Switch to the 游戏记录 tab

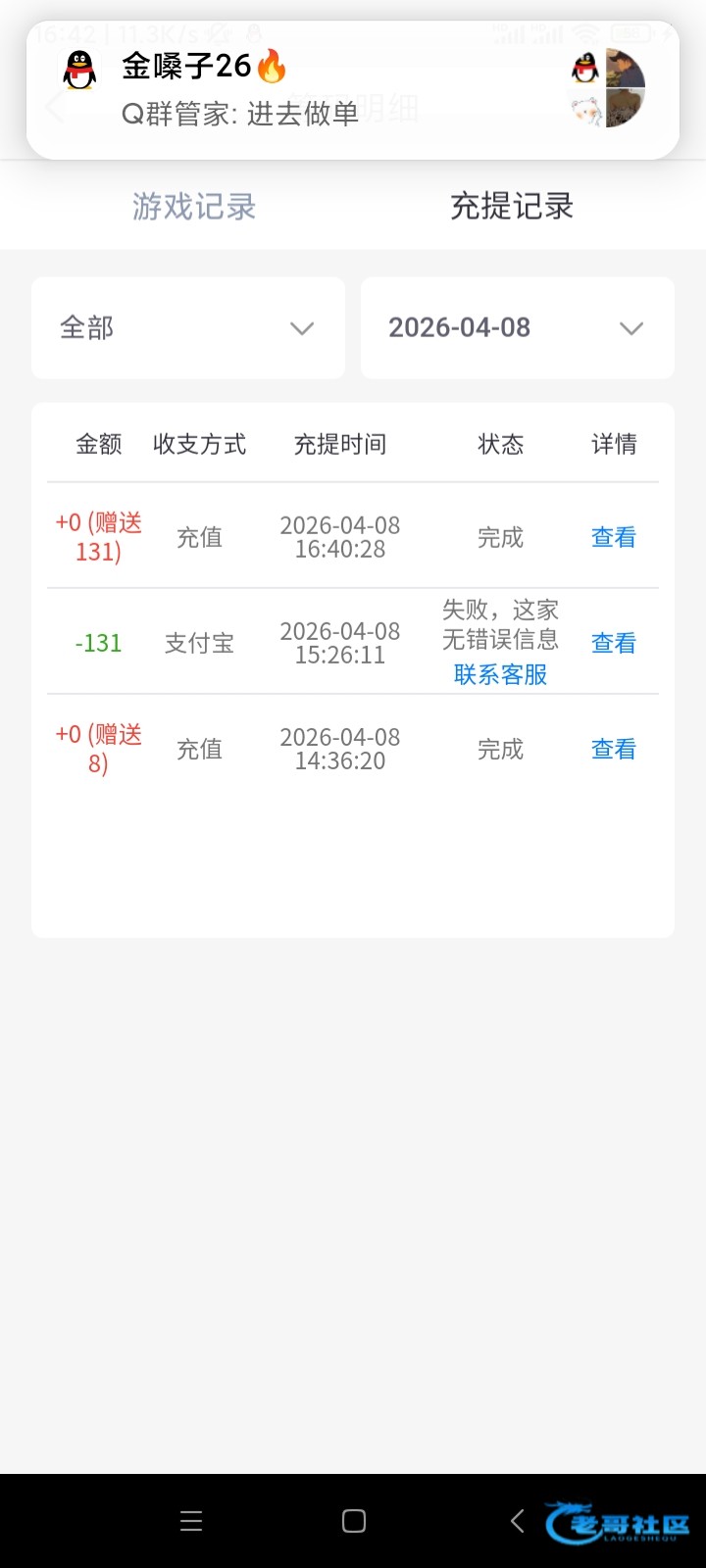194,207
